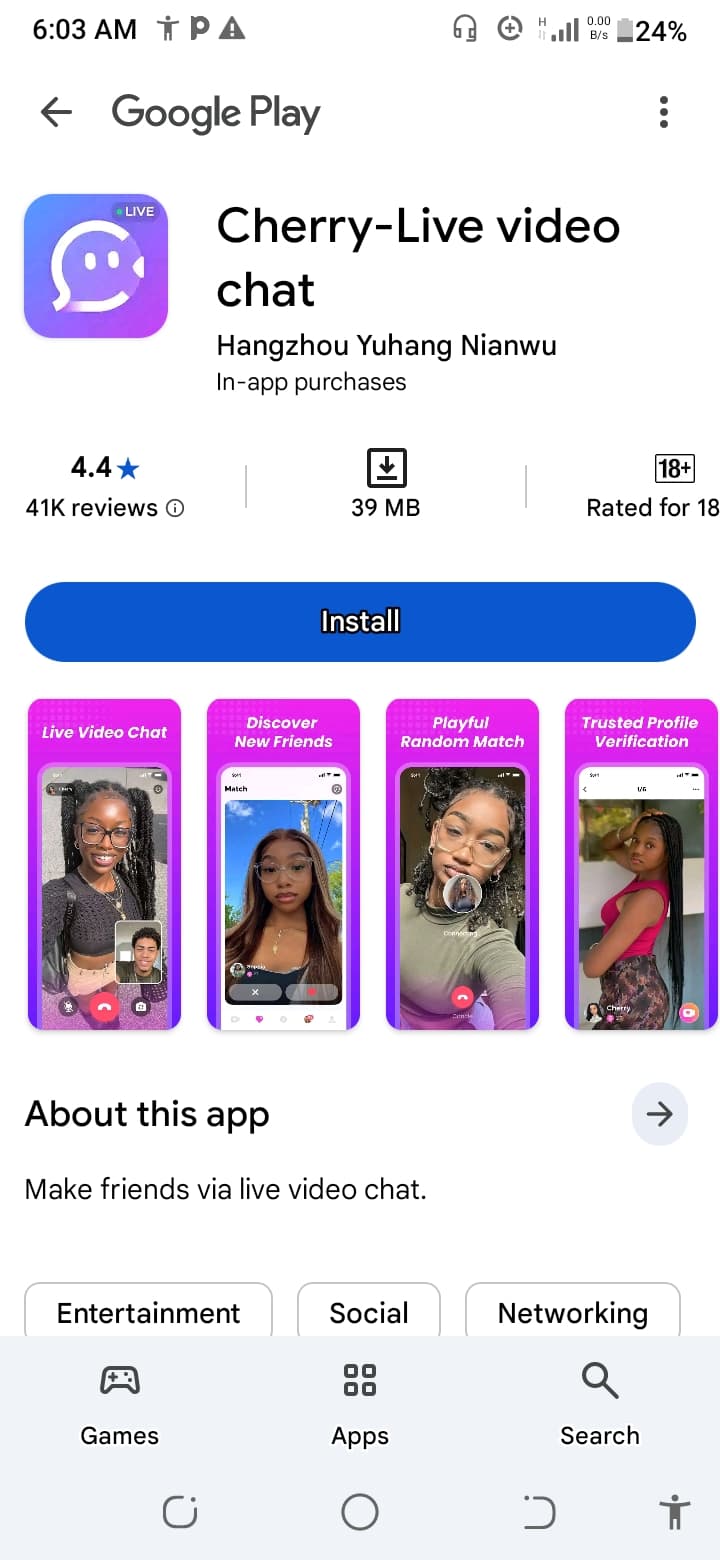Open the Trusted Profile Verification screenshot
This screenshot has width=720, height=1560.
(641, 864)
